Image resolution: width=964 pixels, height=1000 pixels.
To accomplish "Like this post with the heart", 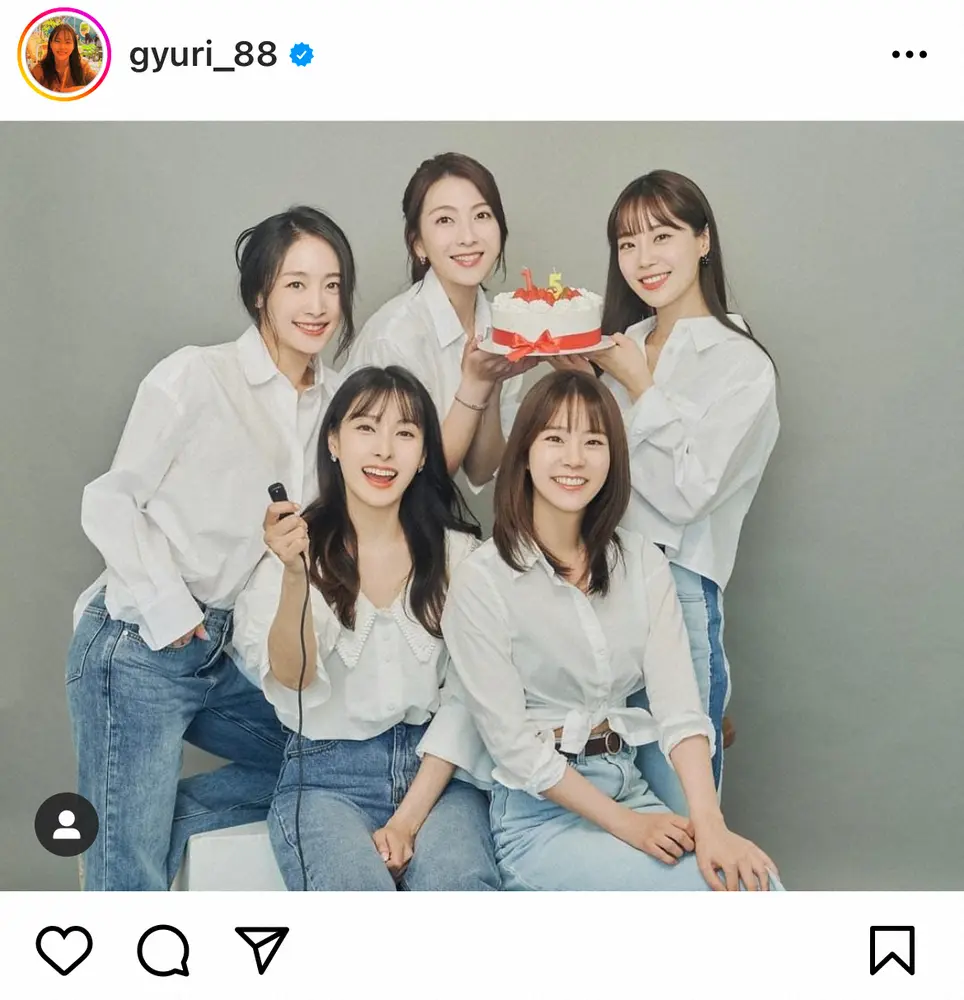I will click(64, 949).
